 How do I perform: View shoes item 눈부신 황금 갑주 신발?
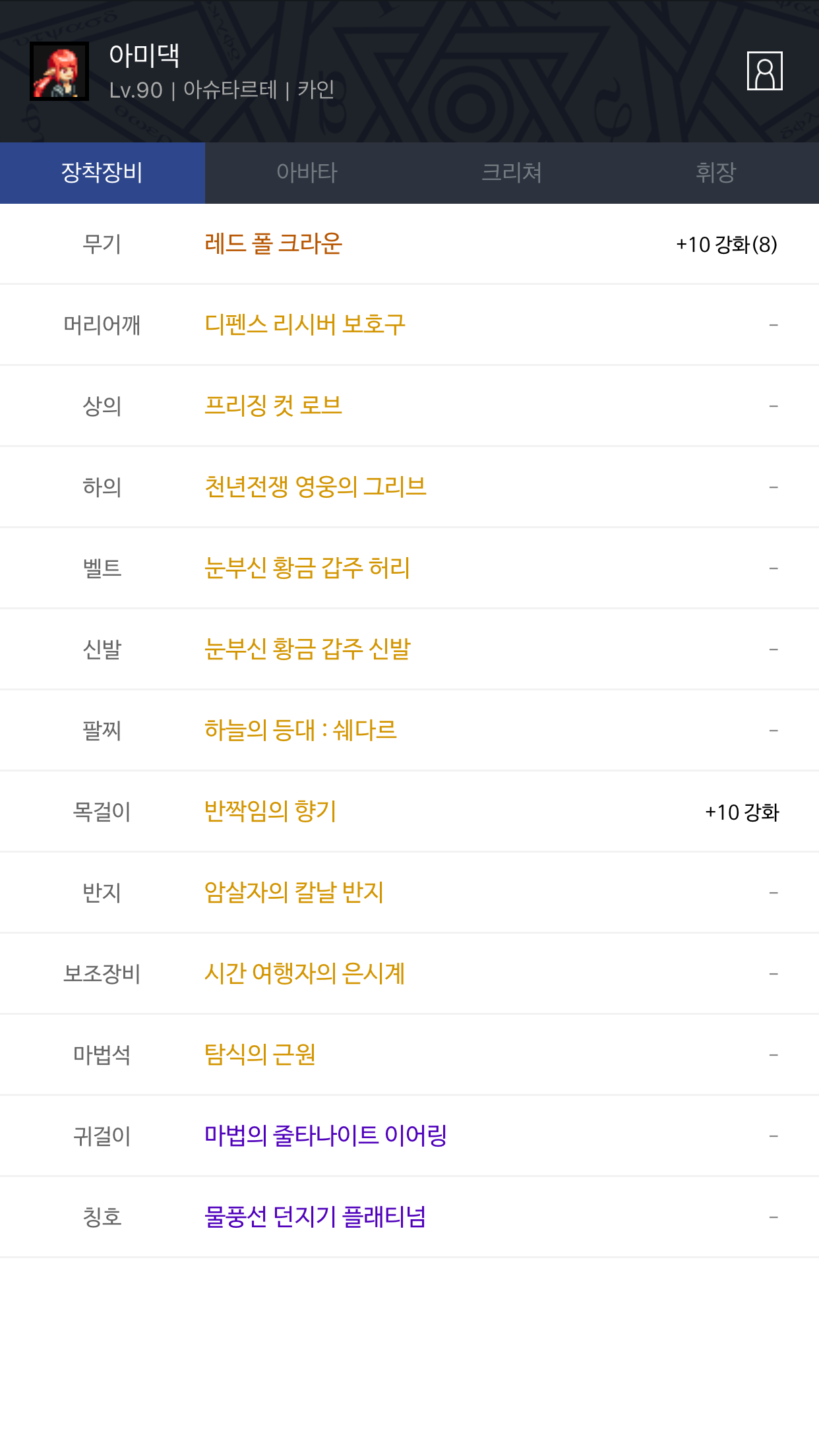point(307,649)
